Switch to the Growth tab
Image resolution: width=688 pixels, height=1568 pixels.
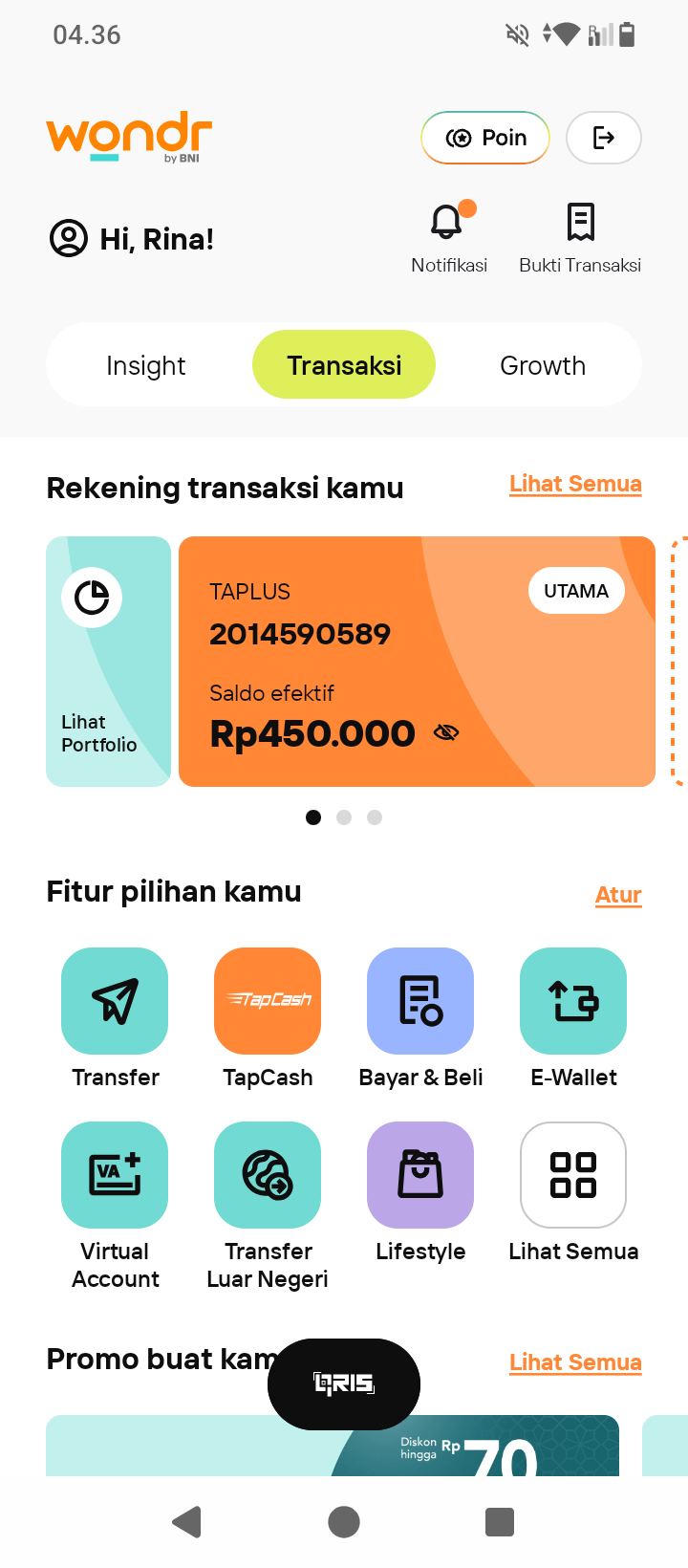(543, 365)
